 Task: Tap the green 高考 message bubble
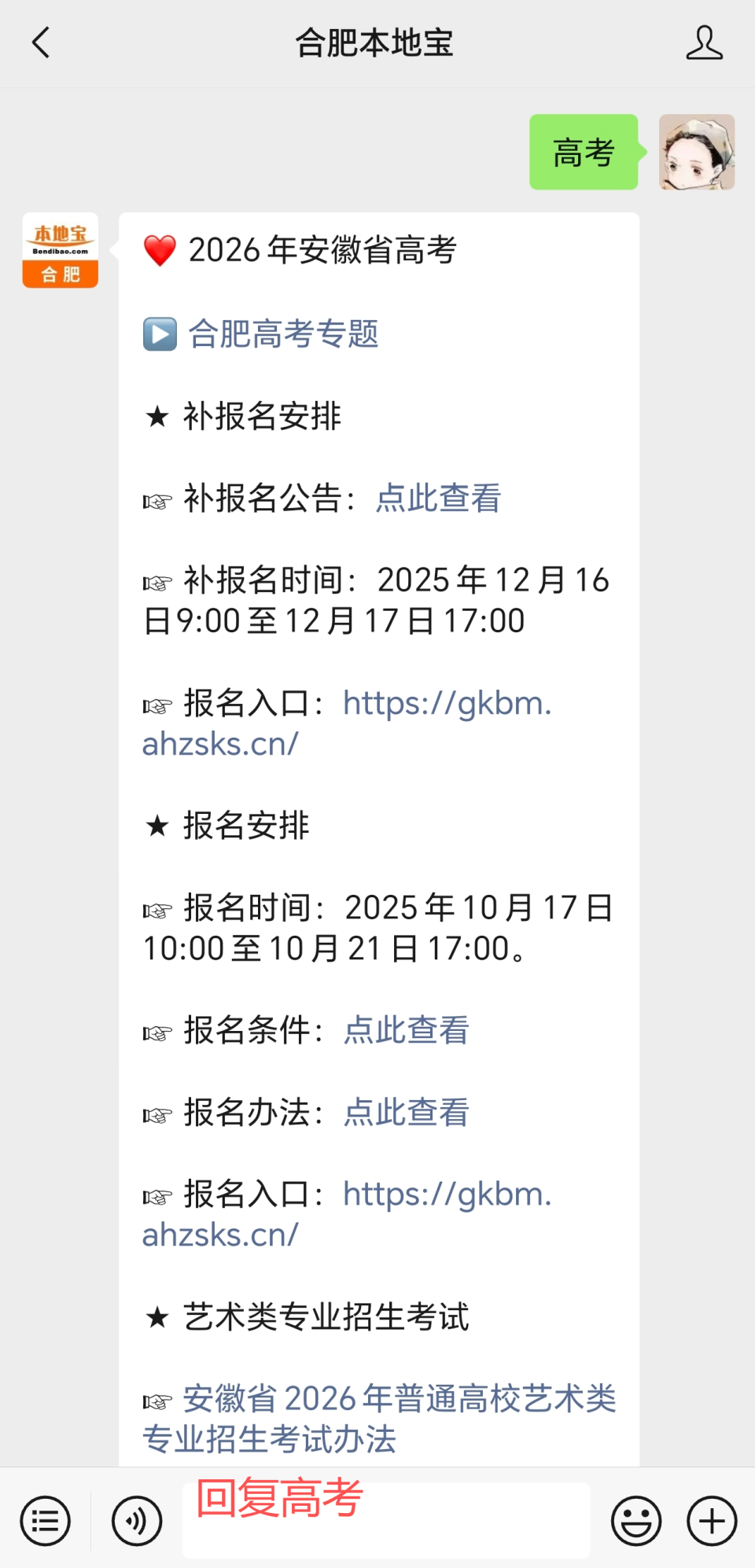(x=584, y=152)
